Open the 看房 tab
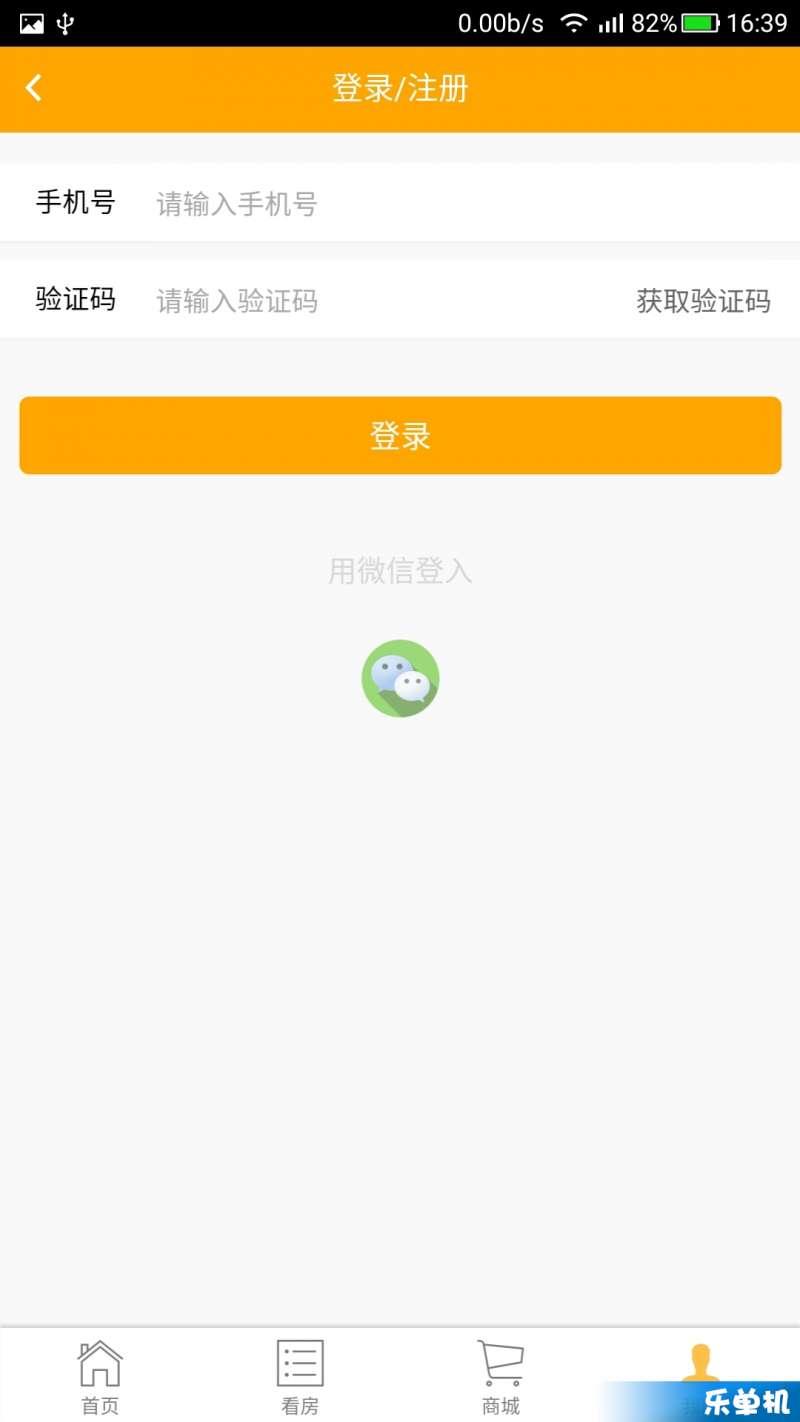 (300, 1377)
